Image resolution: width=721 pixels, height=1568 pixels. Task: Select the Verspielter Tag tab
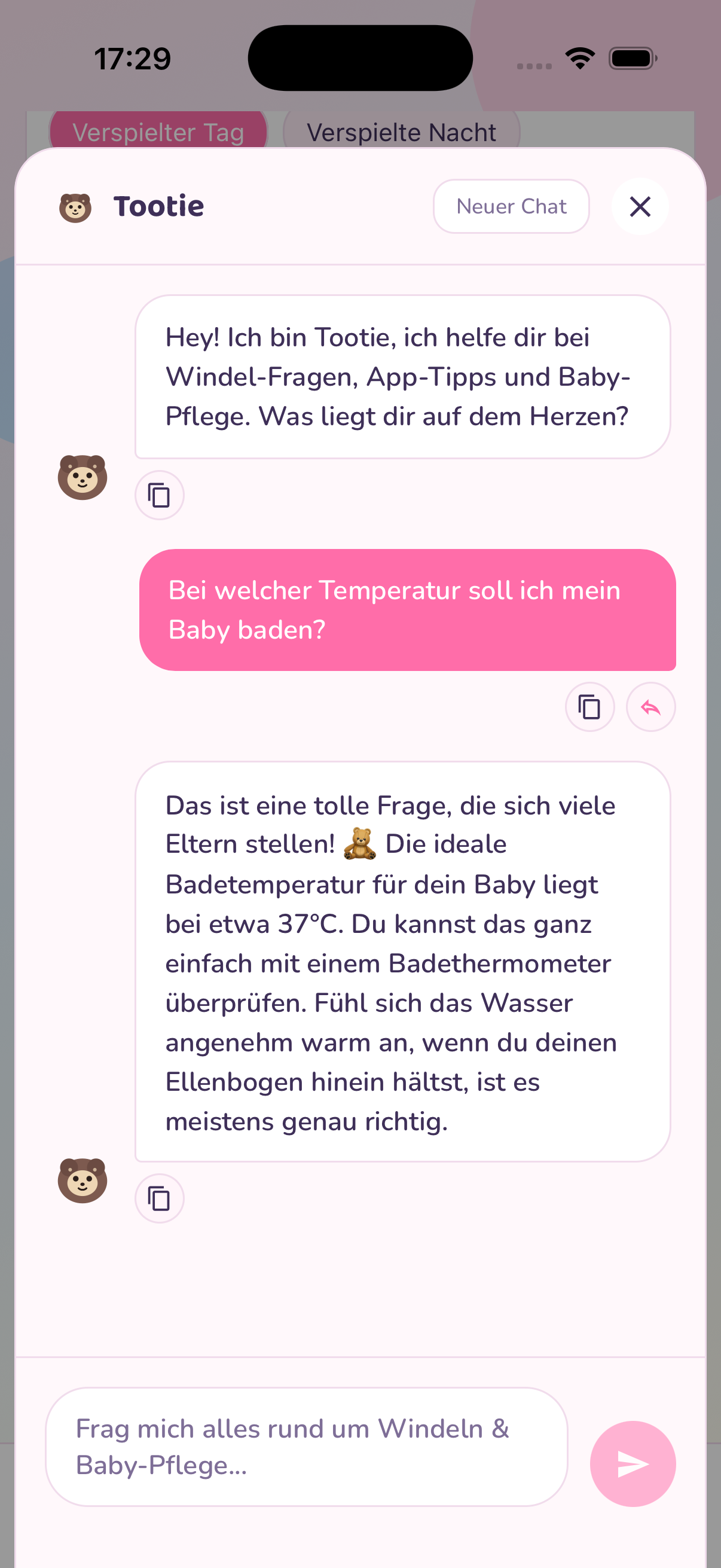(158, 131)
